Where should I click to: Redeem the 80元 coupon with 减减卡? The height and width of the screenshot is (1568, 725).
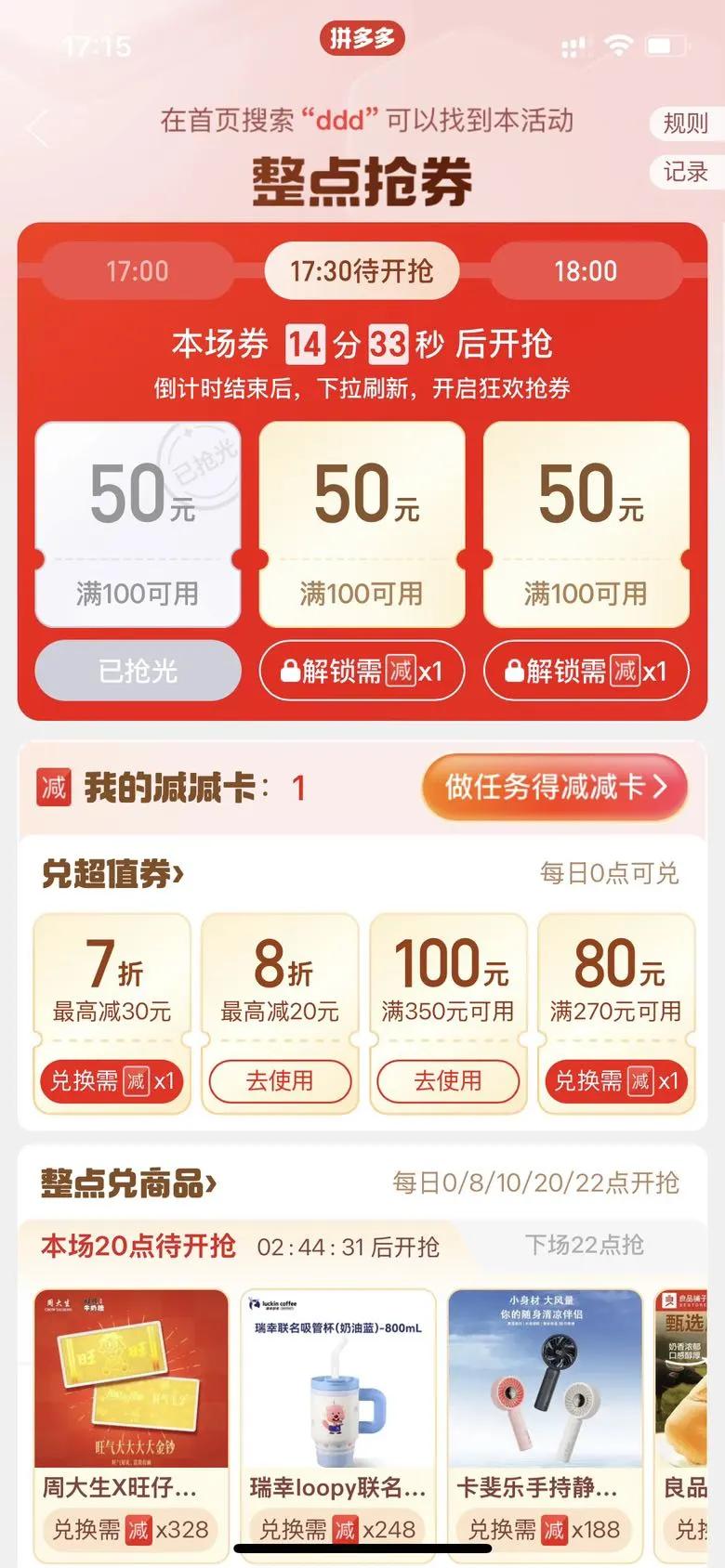pos(616,1081)
